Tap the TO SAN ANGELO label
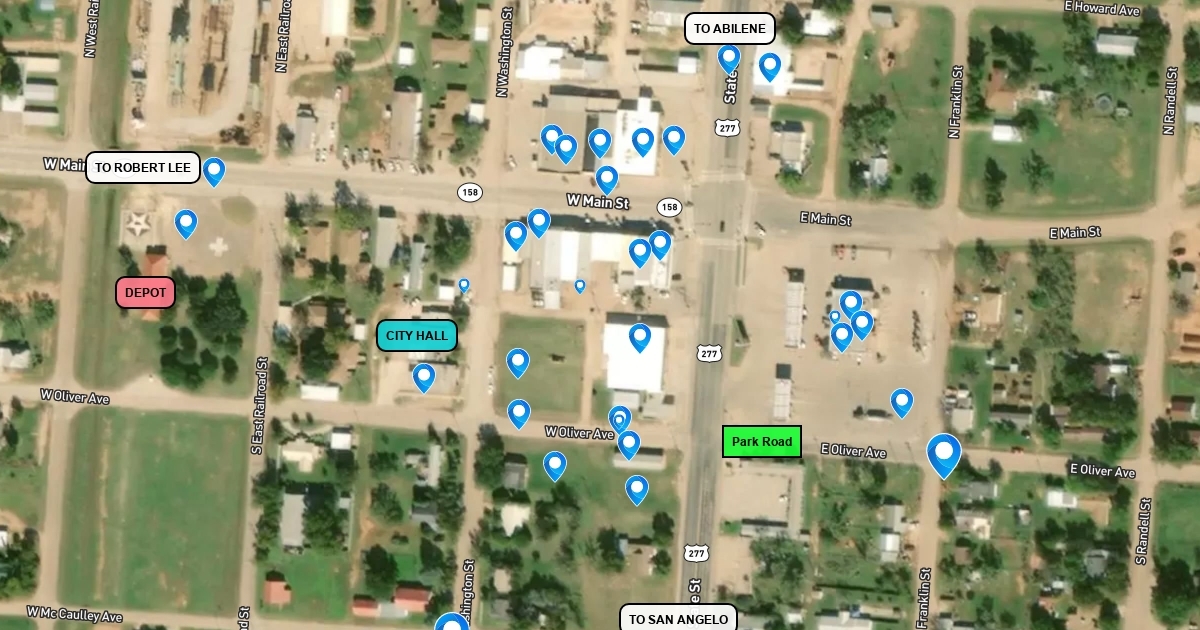The image size is (1200, 630). [x=679, y=619]
